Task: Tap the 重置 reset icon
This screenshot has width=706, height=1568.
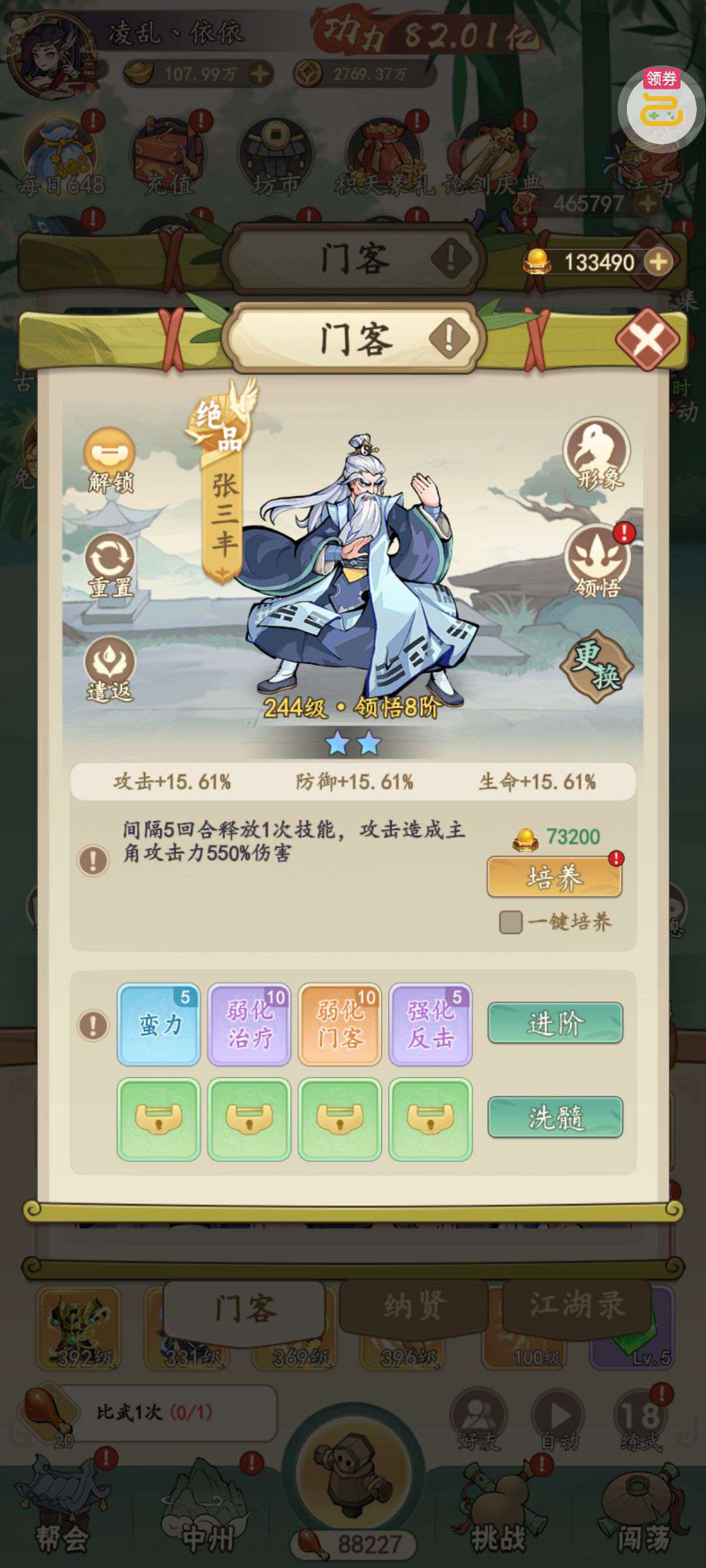Action: (110, 565)
